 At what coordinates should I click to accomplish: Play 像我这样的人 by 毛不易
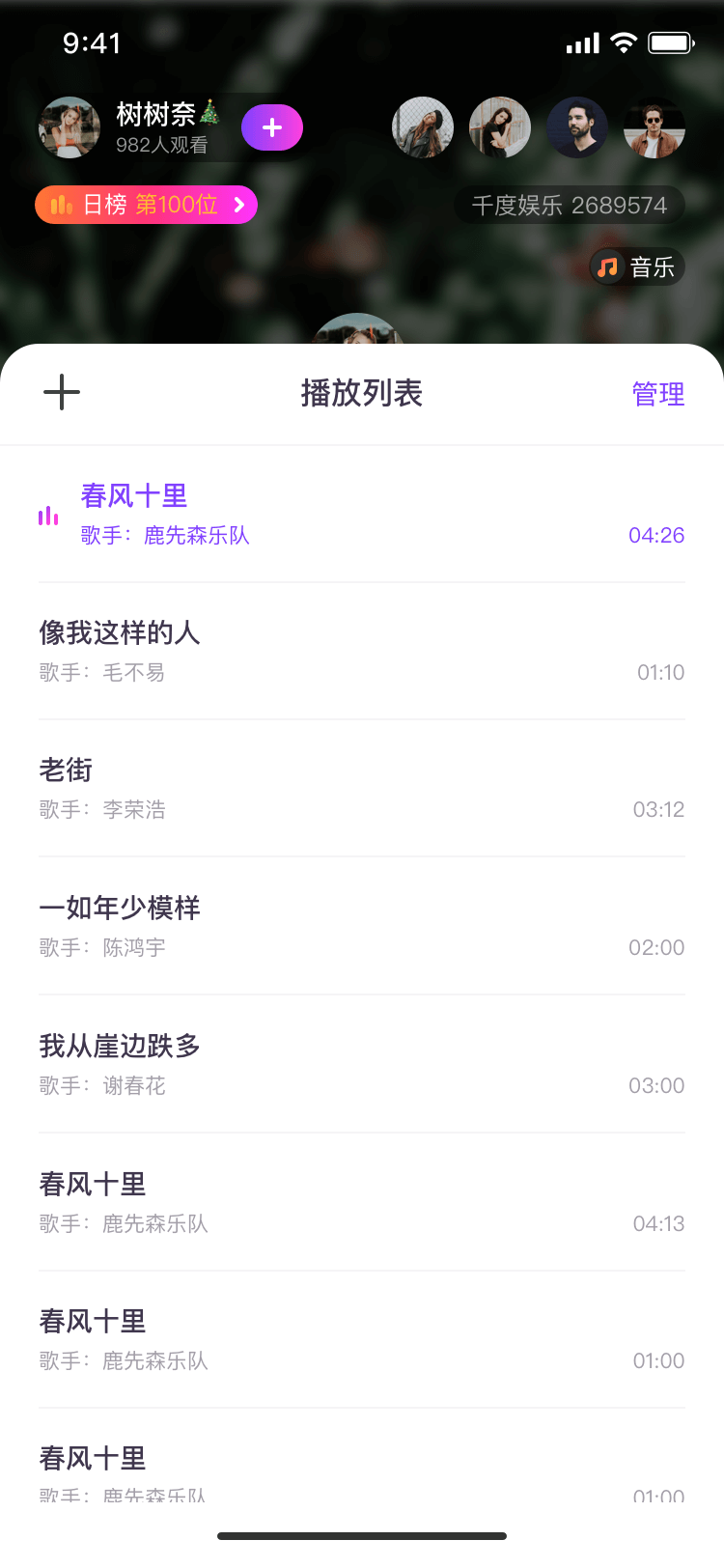pyautogui.click(x=361, y=652)
